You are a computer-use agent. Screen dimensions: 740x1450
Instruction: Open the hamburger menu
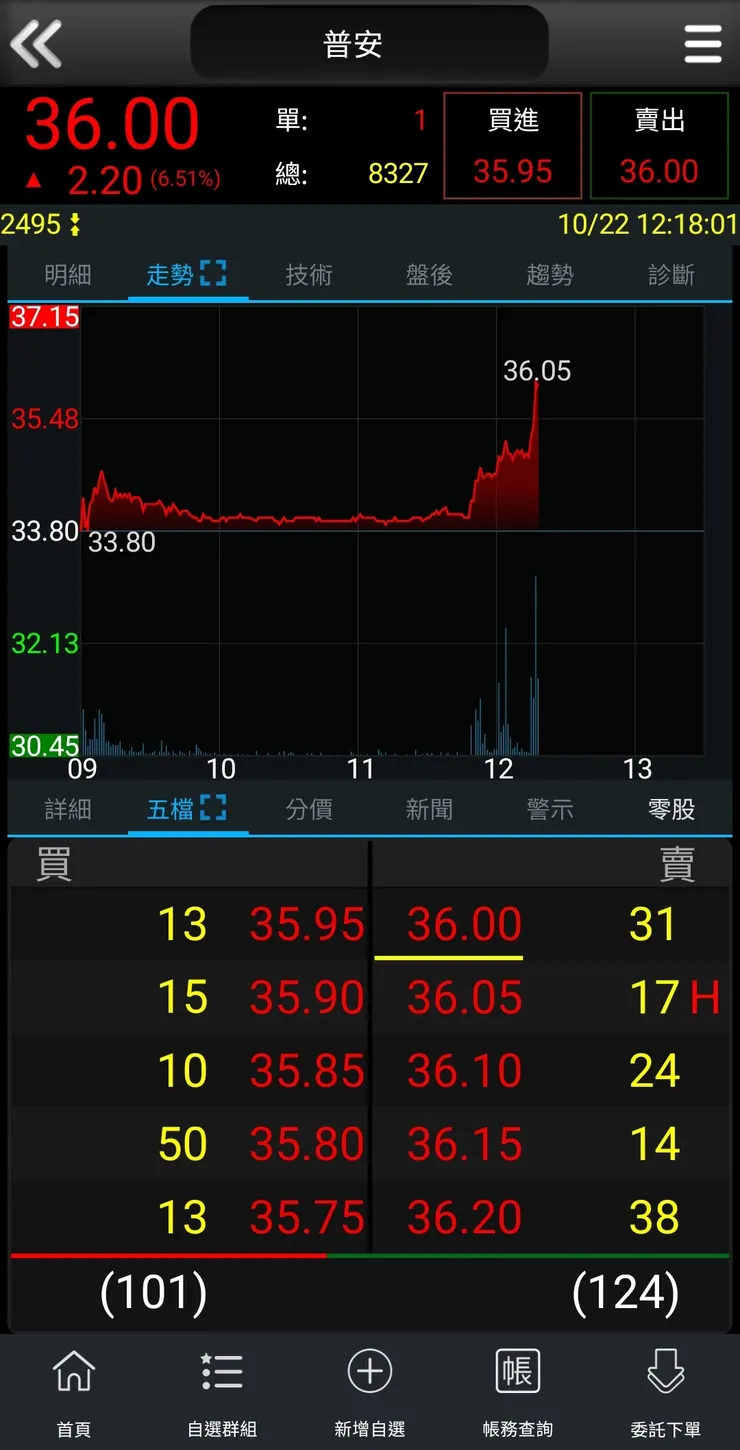click(702, 44)
